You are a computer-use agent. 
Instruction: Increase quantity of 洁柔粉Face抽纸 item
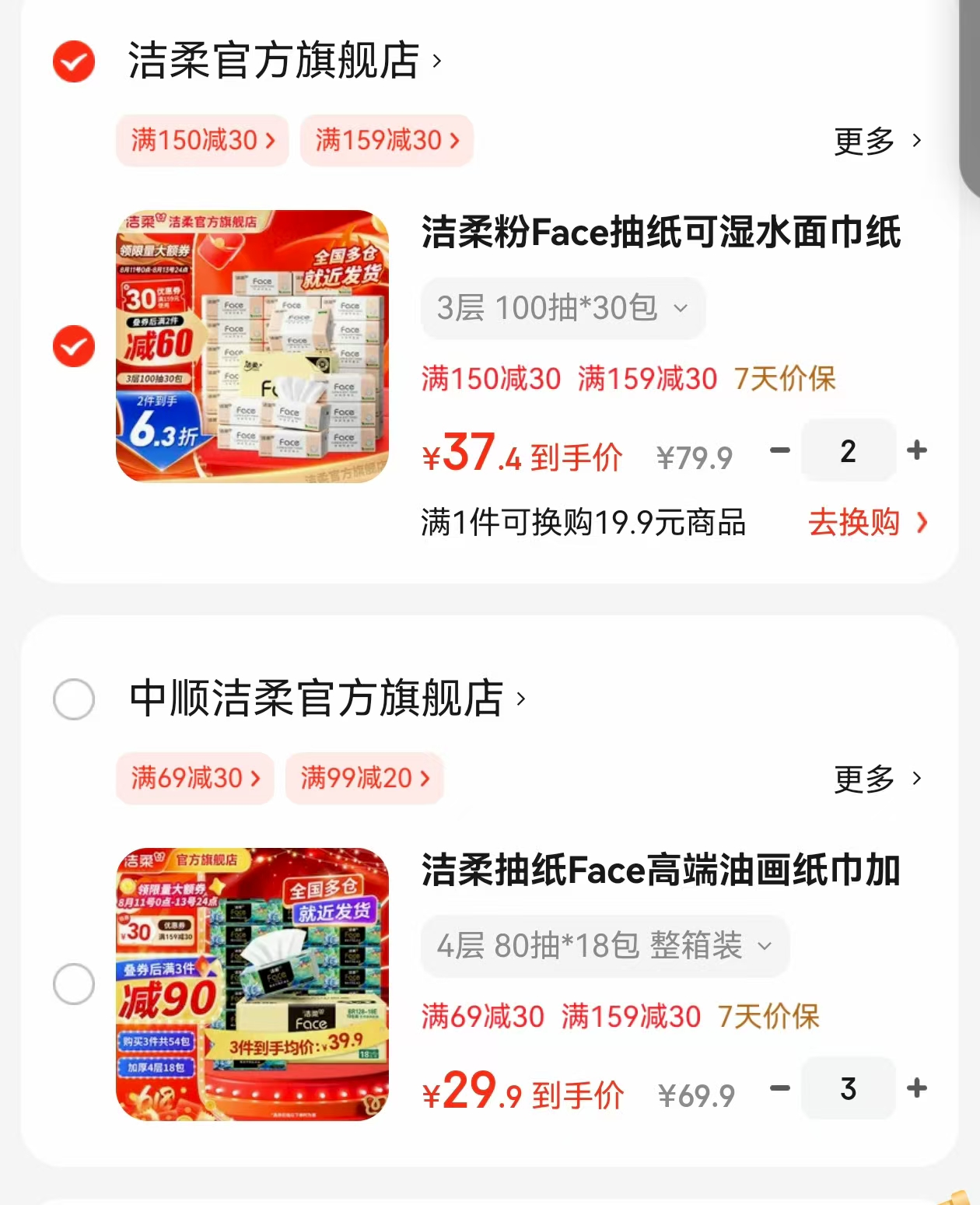[917, 451]
